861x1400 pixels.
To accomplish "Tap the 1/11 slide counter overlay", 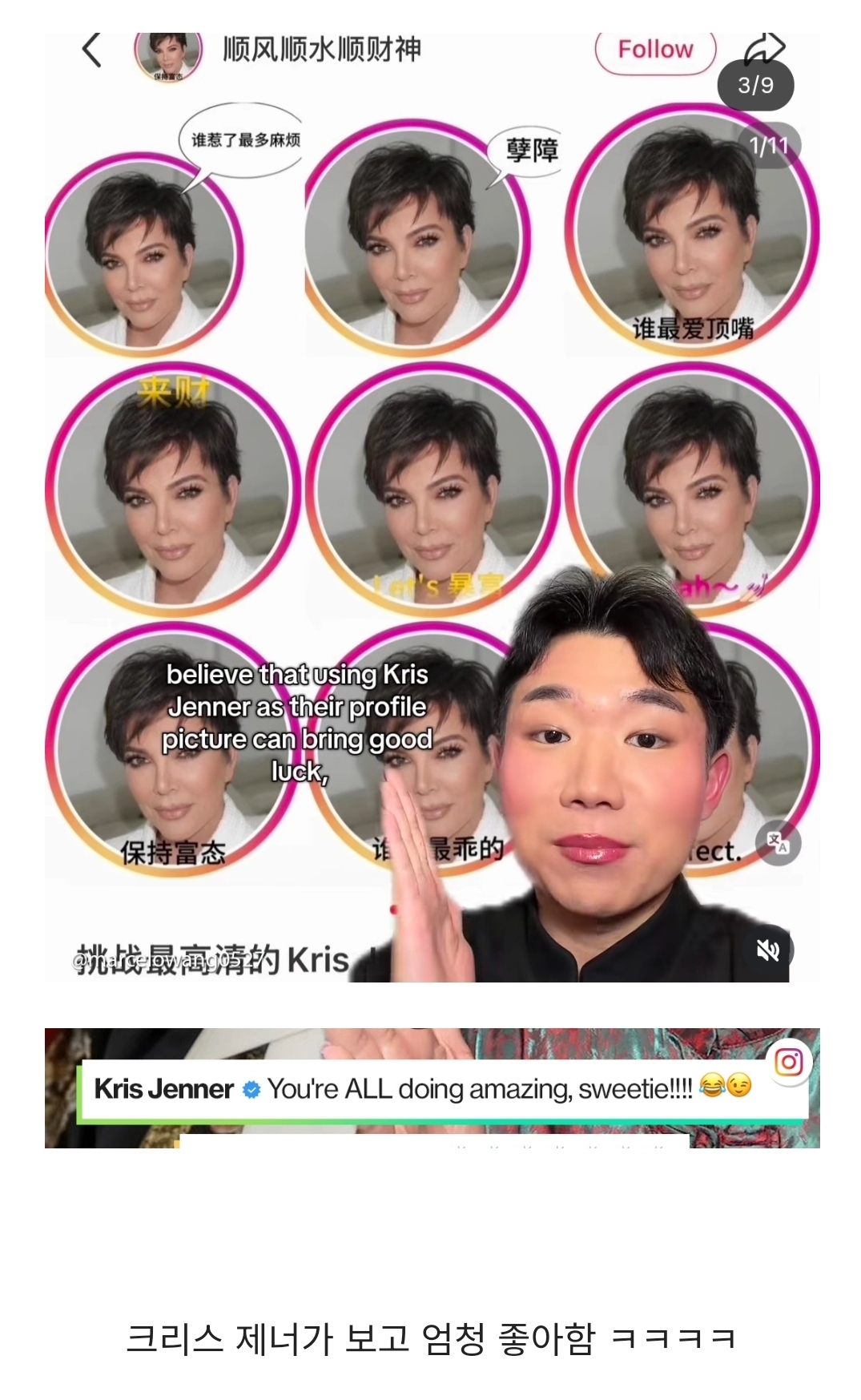I will tap(767, 143).
